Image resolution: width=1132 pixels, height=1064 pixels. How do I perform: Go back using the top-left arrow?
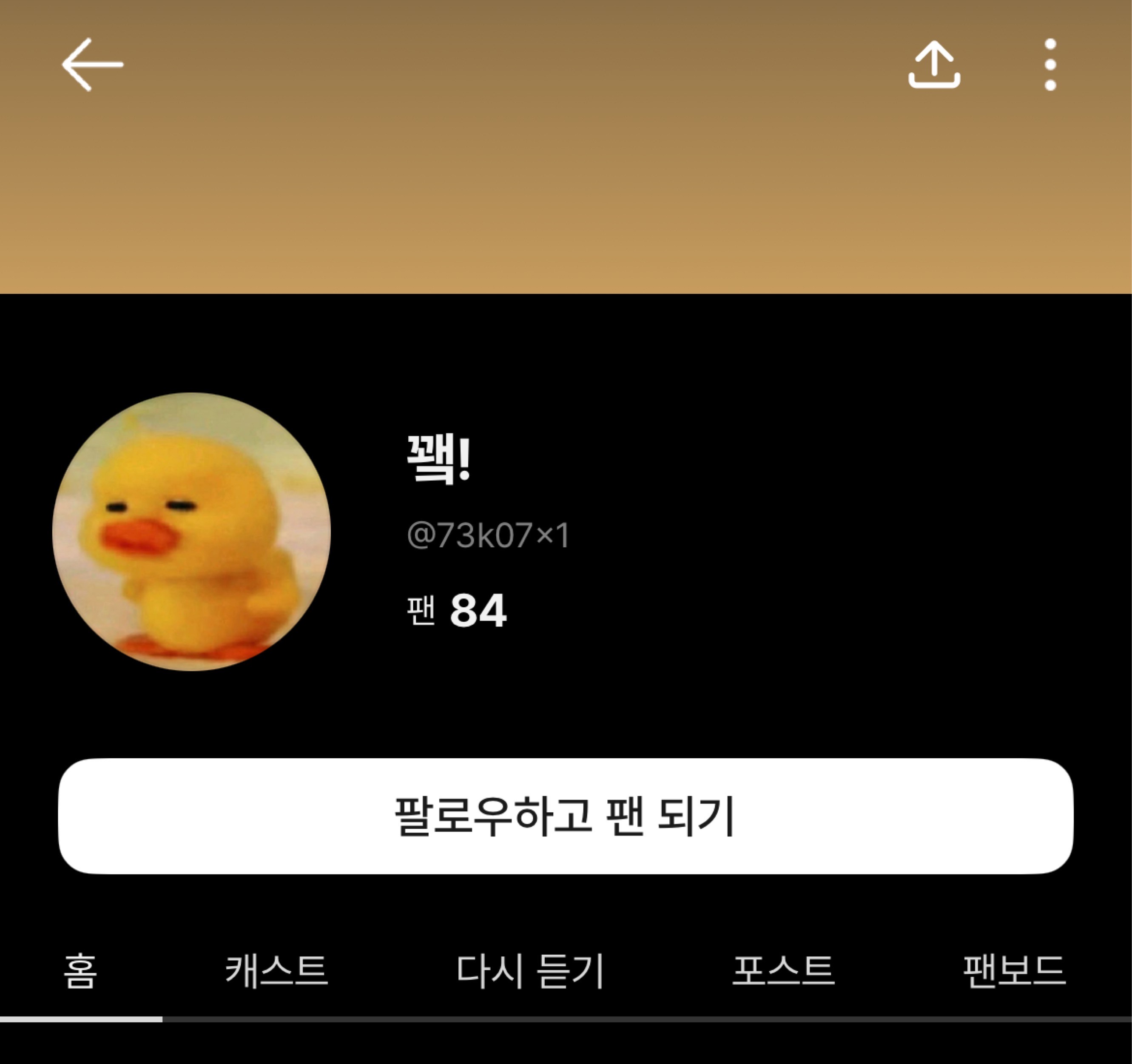pos(92,65)
